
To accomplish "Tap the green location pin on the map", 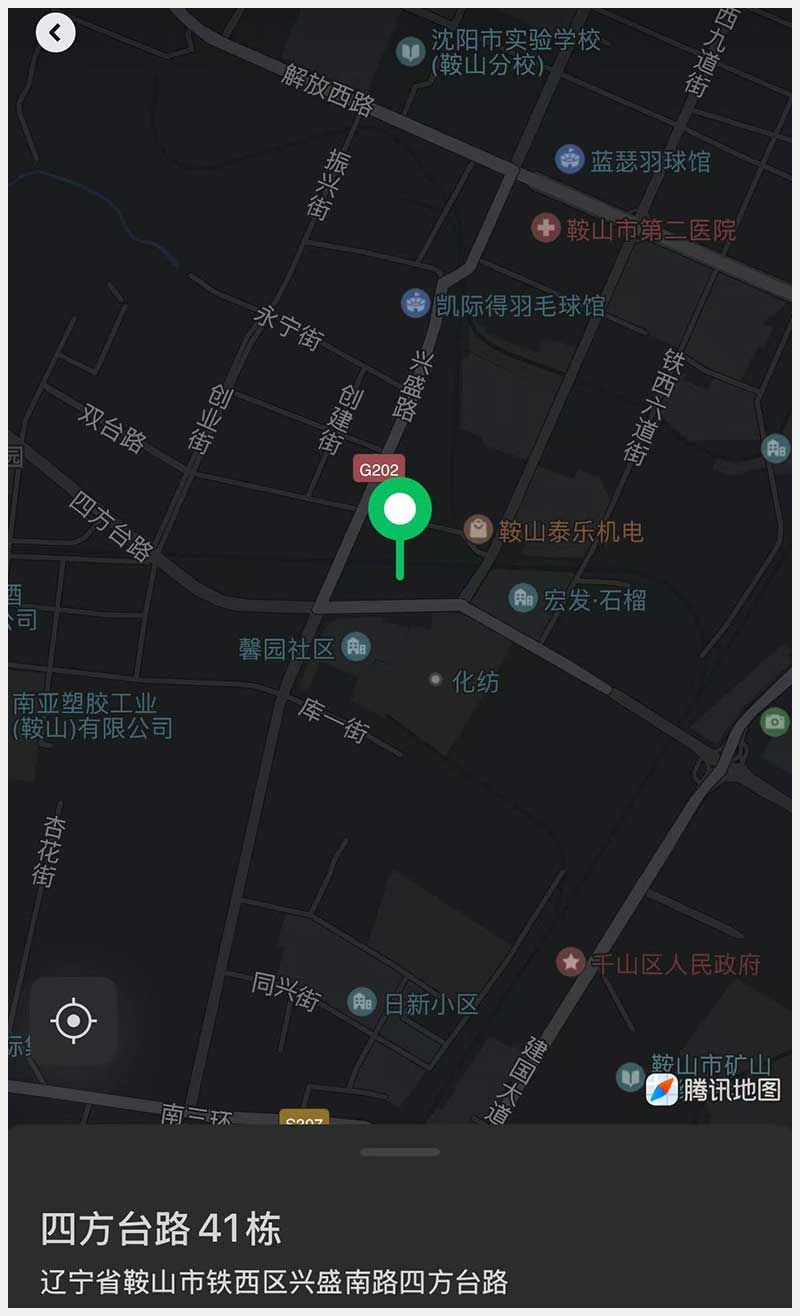I will [x=400, y=510].
